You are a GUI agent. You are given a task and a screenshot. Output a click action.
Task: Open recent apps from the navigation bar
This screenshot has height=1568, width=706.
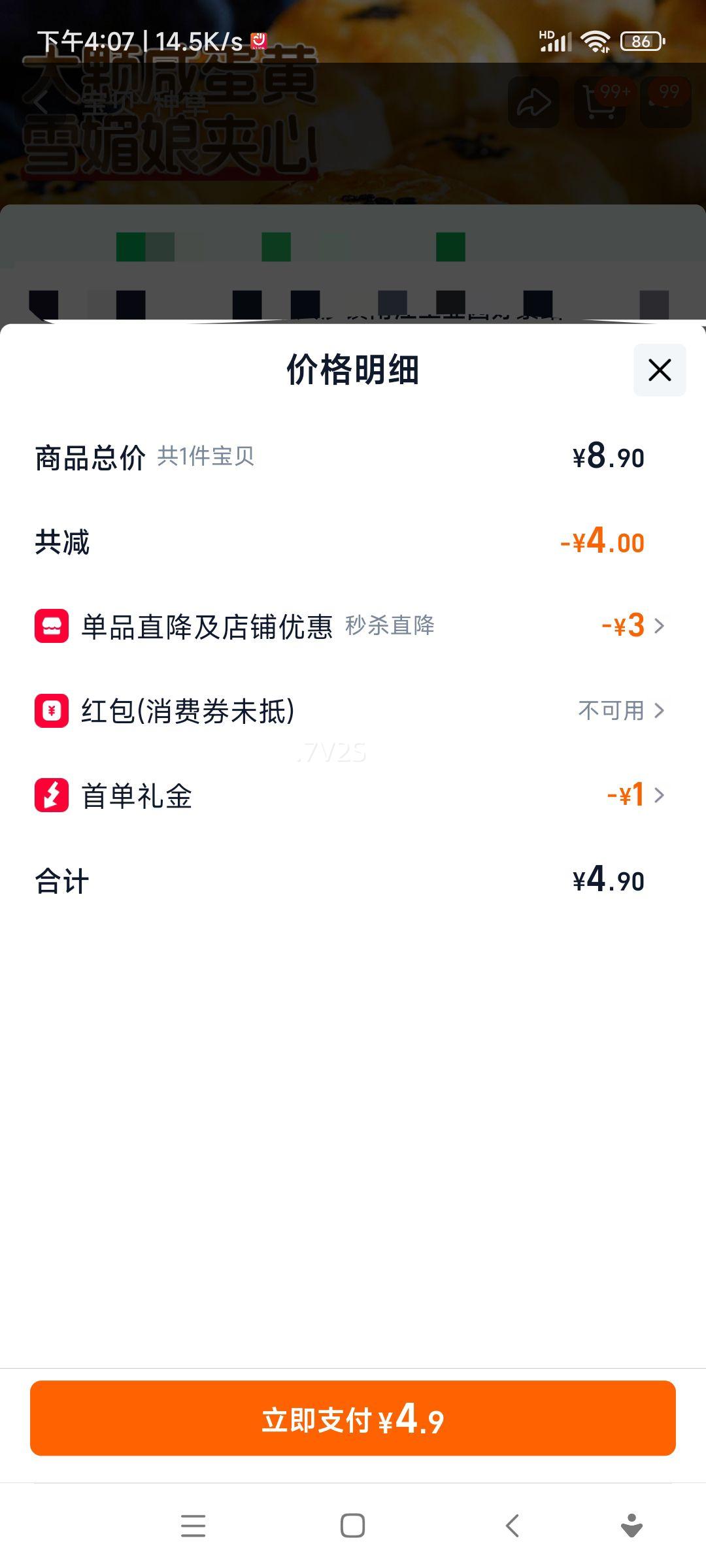[x=193, y=1526]
